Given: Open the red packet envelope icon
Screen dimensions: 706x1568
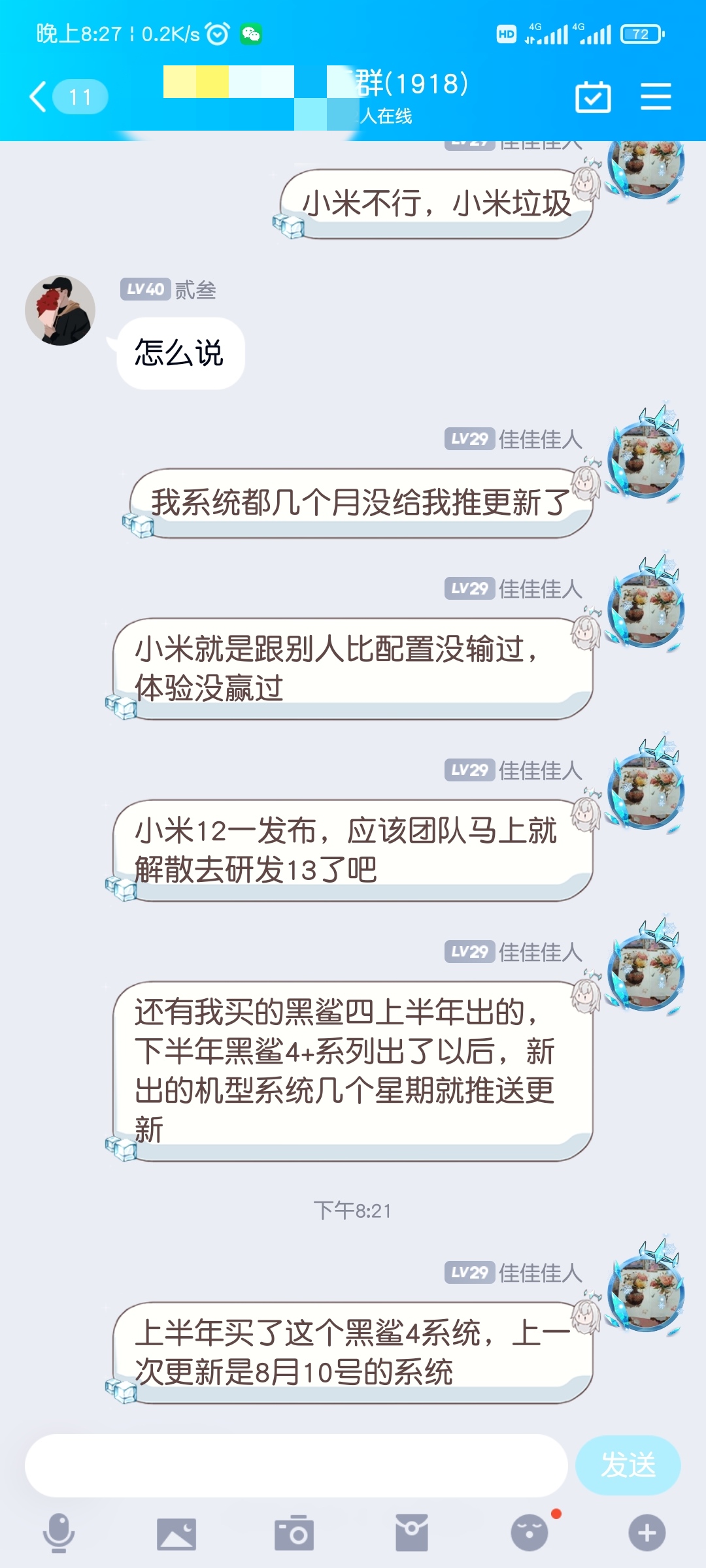Looking at the screenshot, I should coord(412,1533).
